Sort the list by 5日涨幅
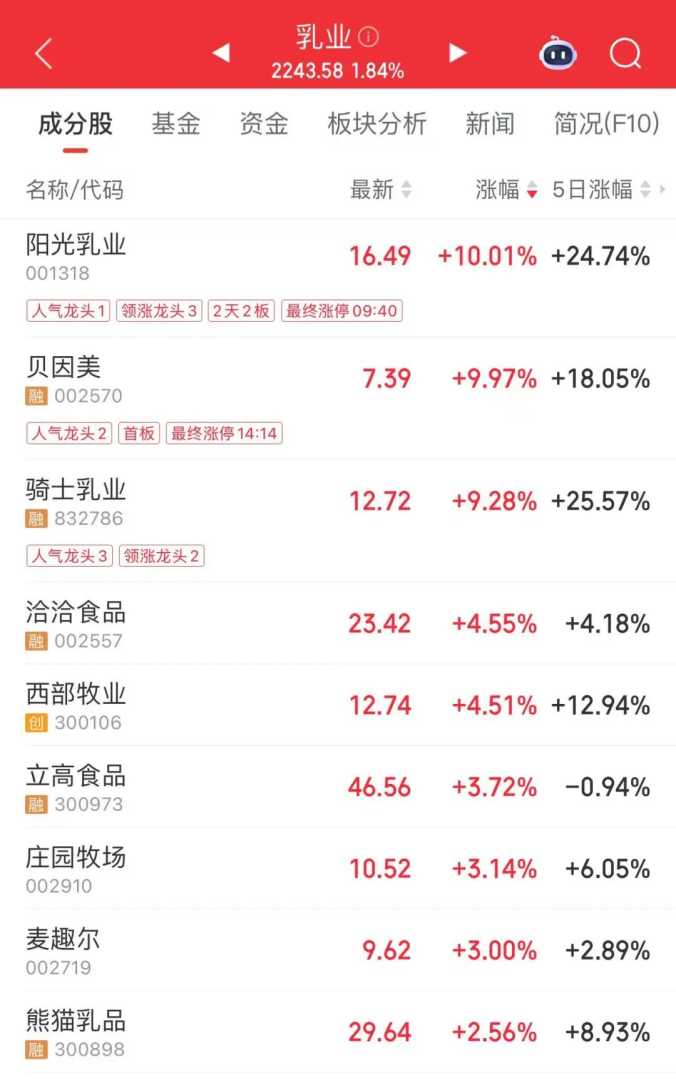 tap(600, 190)
